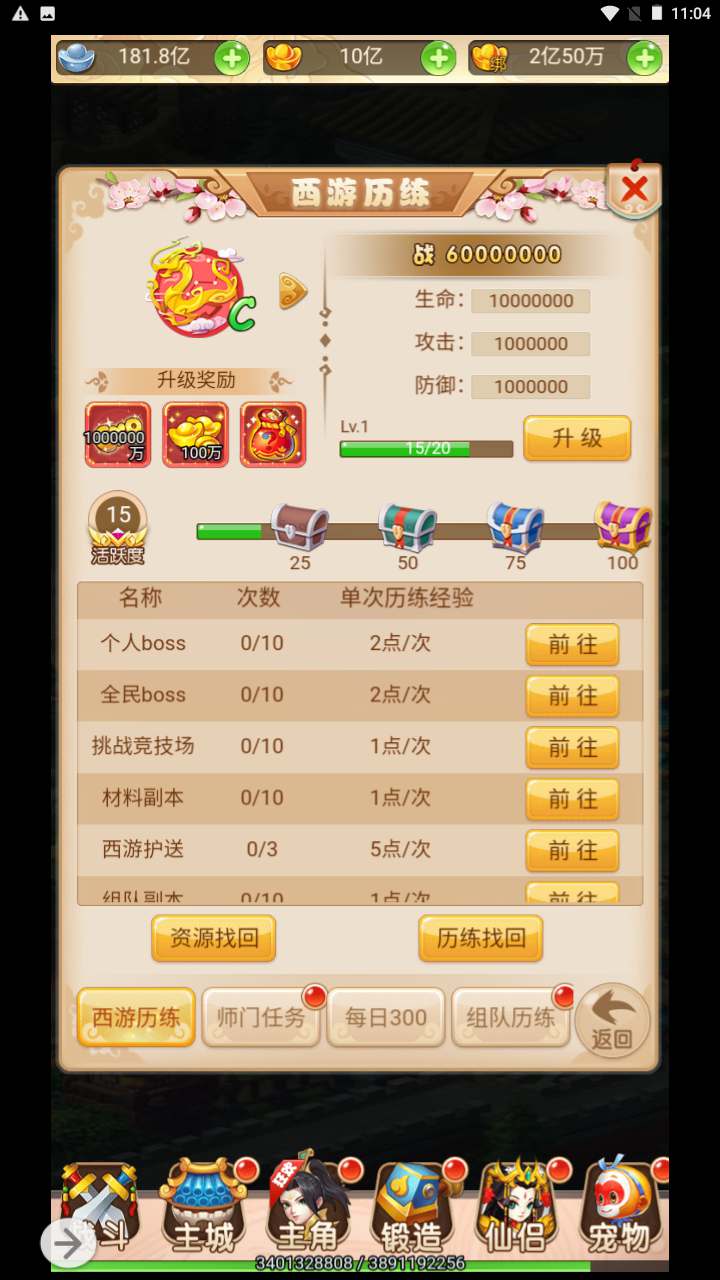The width and height of the screenshot is (720, 1280).
Task: Go to 全民boss via 前往
Action: pos(572,696)
